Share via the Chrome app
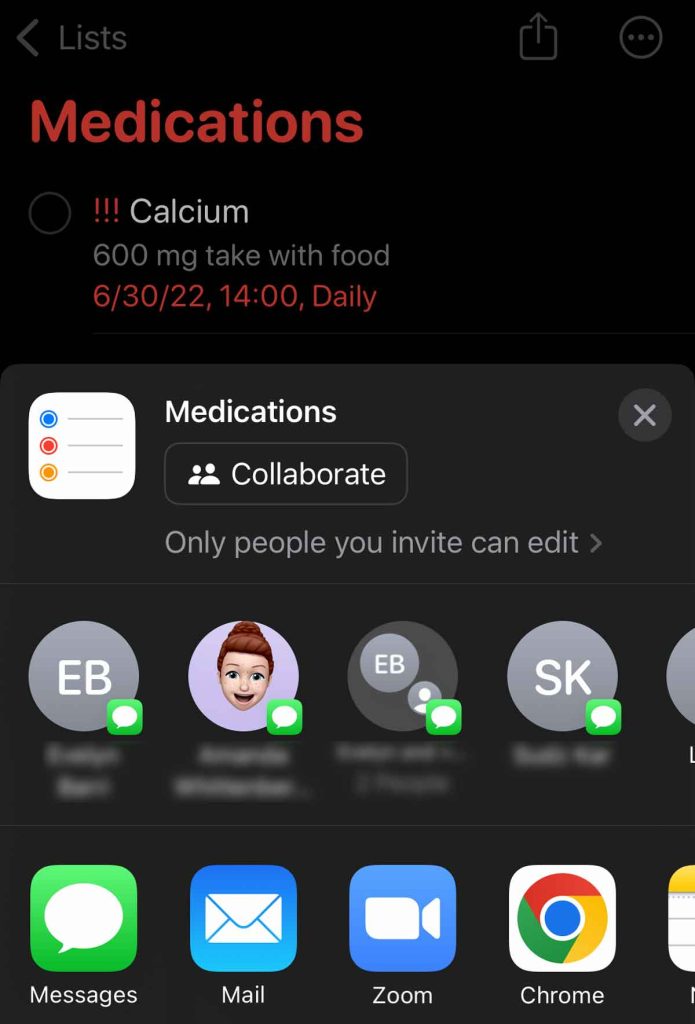Viewport: 695px width, 1024px height. (x=562, y=919)
